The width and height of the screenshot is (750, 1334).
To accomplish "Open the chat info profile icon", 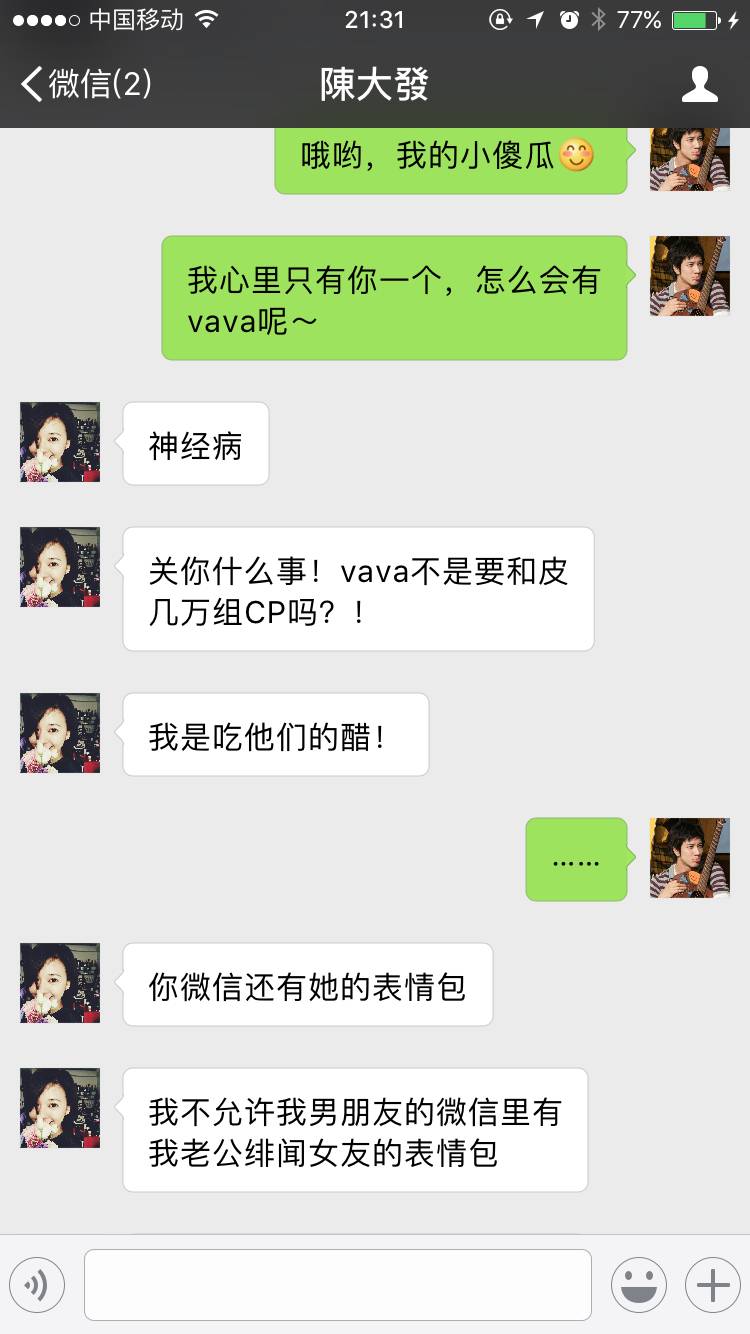I will (x=699, y=84).
